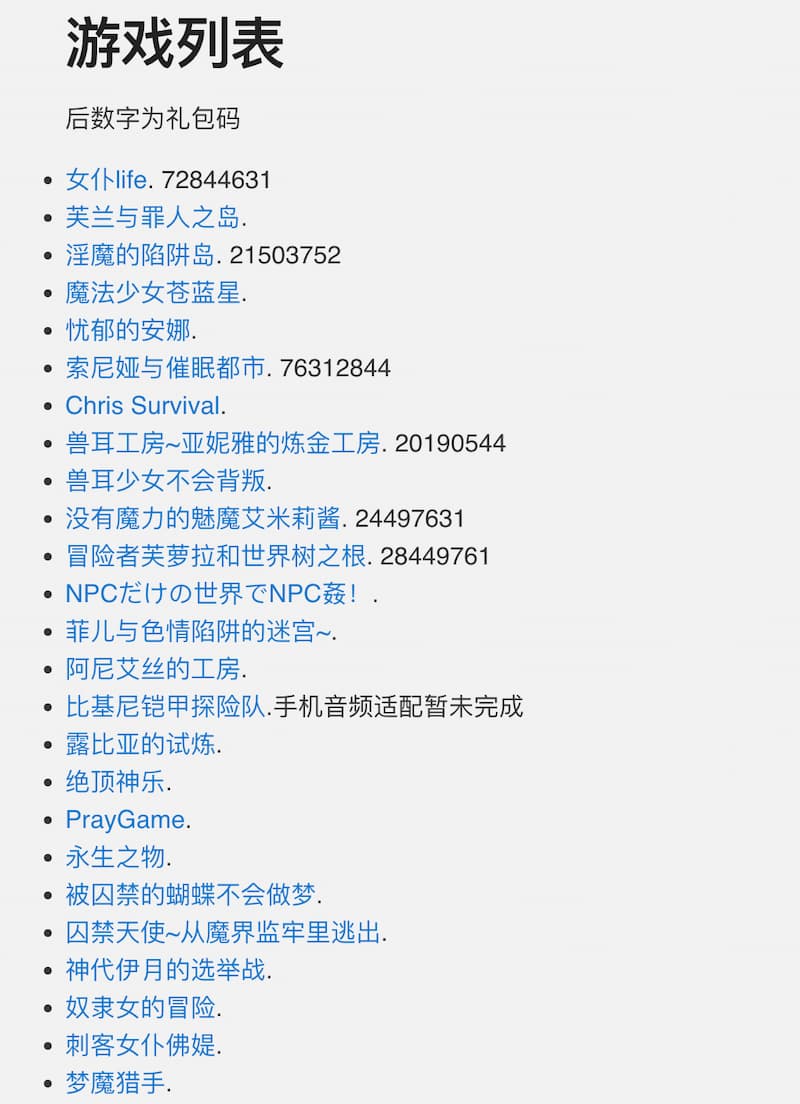Open the 阿尼艾丝的工房 link

(153, 669)
